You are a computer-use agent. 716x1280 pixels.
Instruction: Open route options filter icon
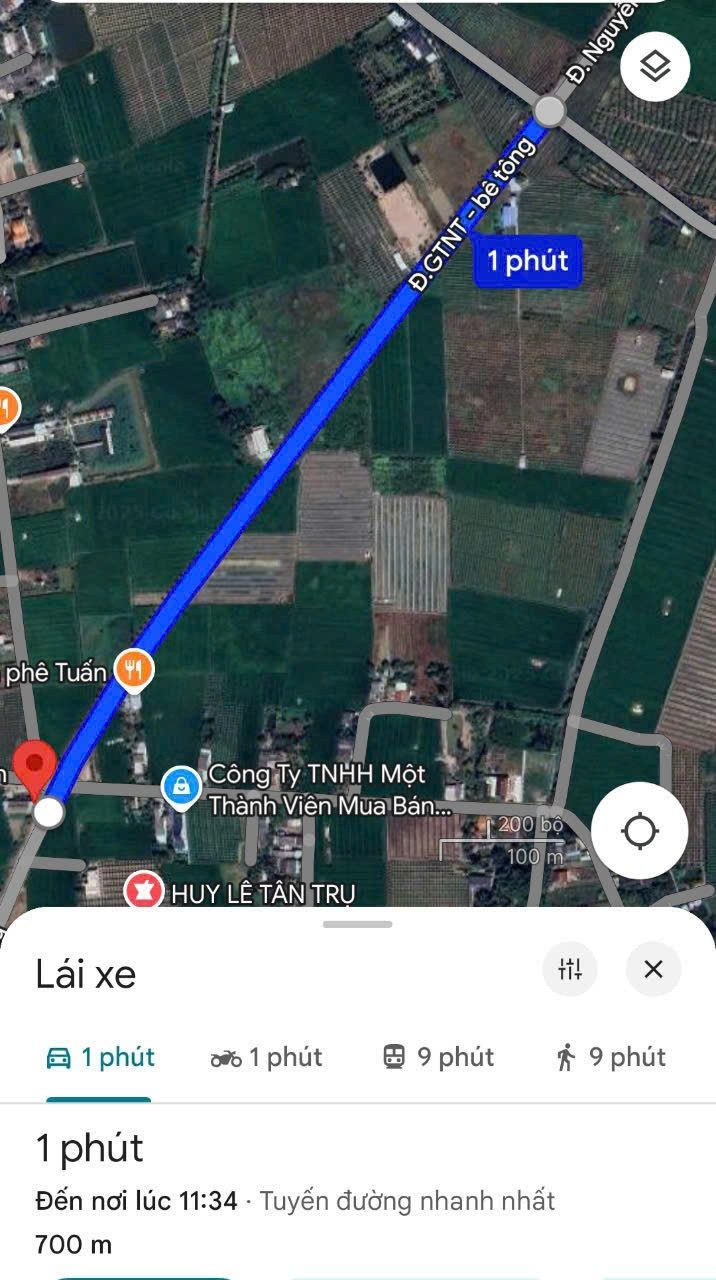570,969
